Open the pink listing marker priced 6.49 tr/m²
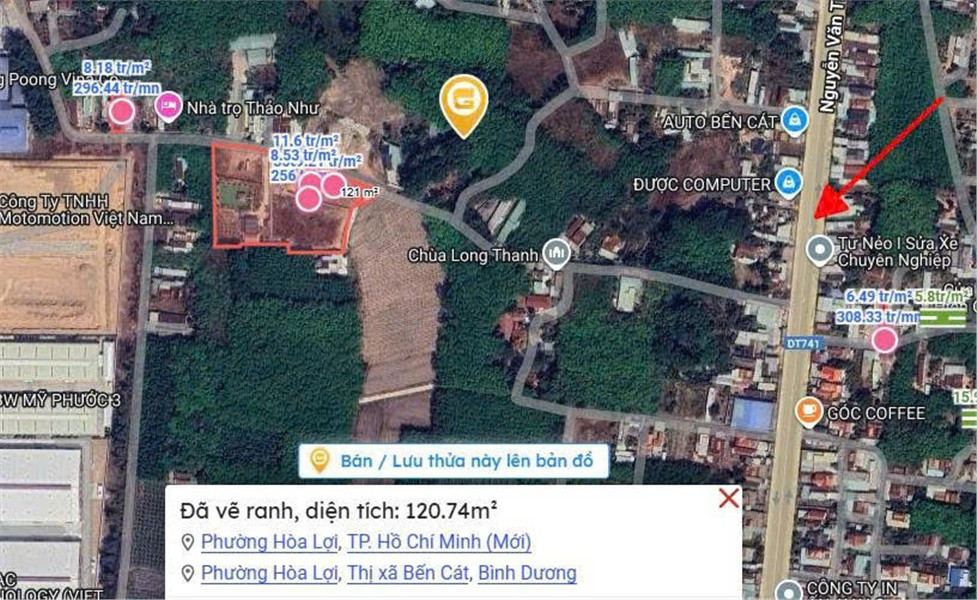Screen dimensions: 977x600 [x=884, y=340]
